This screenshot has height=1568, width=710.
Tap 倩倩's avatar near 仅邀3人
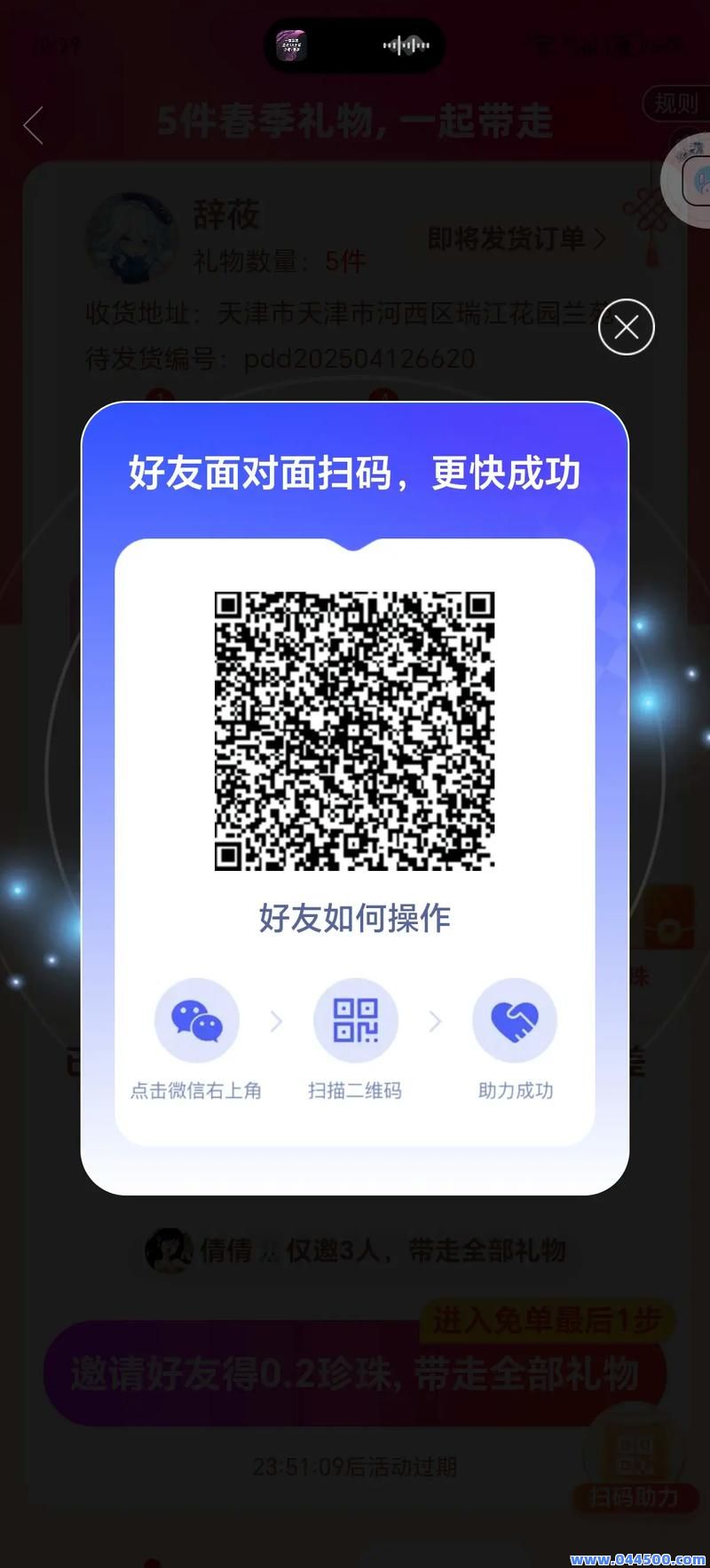coord(169,1249)
